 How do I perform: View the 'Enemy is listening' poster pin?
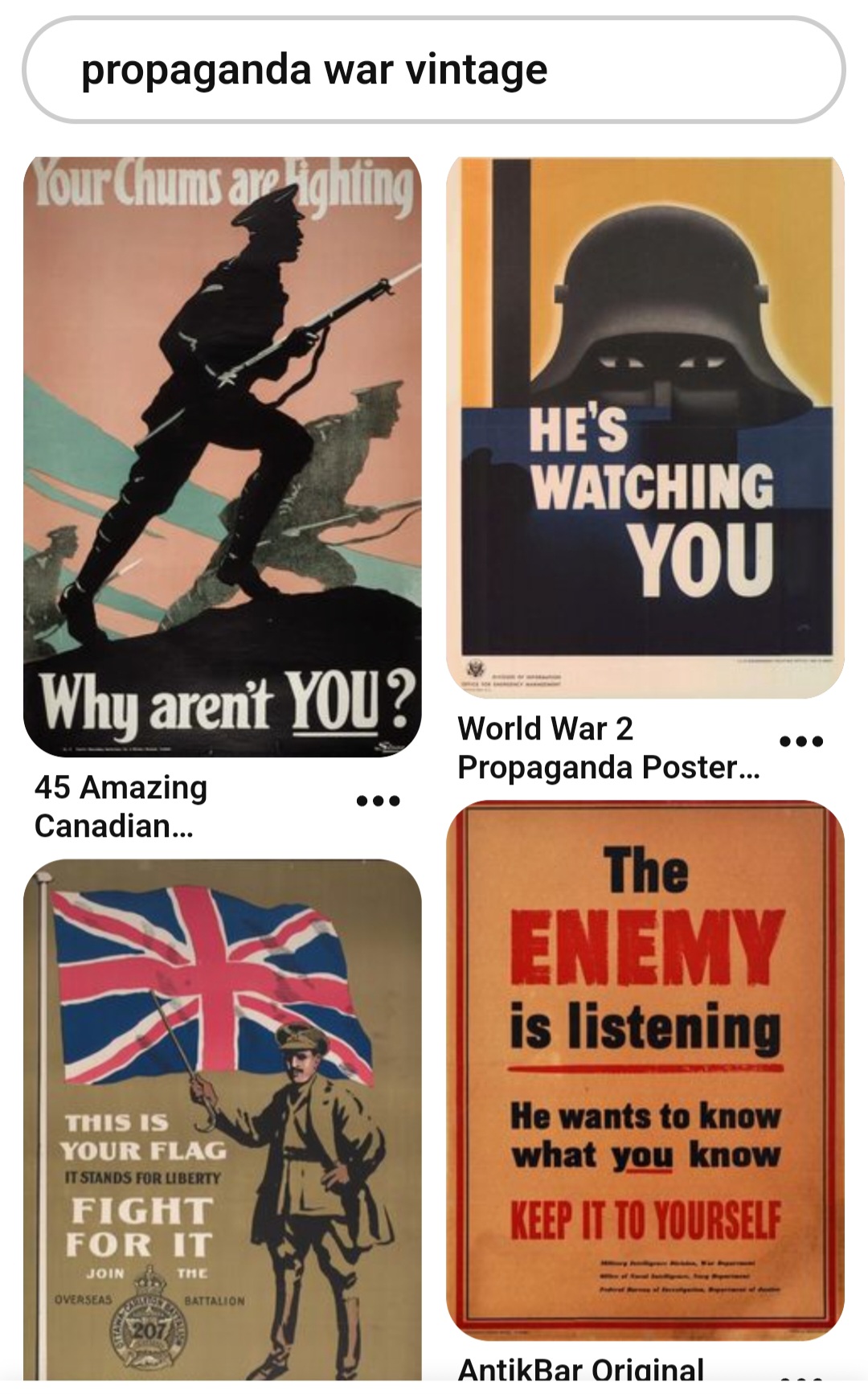point(645,1069)
